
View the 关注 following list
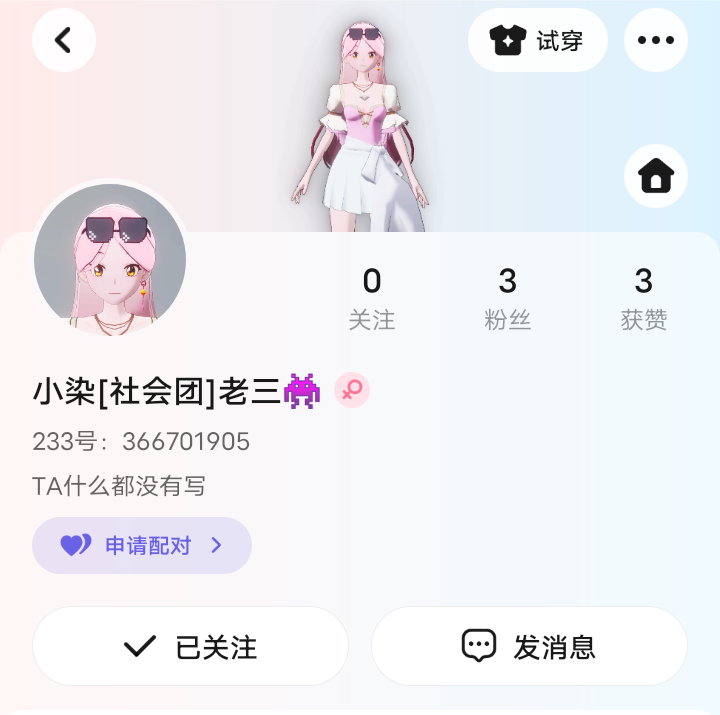click(x=372, y=299)
